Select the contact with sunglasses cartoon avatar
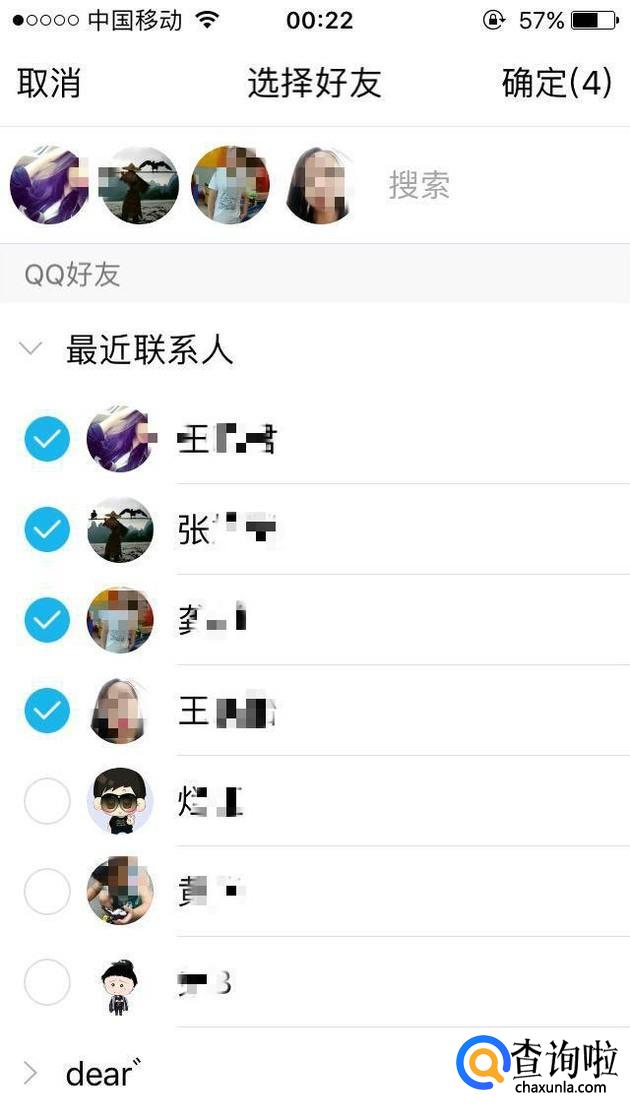Viewport: 630px width, 1118px height. point(47,801)
